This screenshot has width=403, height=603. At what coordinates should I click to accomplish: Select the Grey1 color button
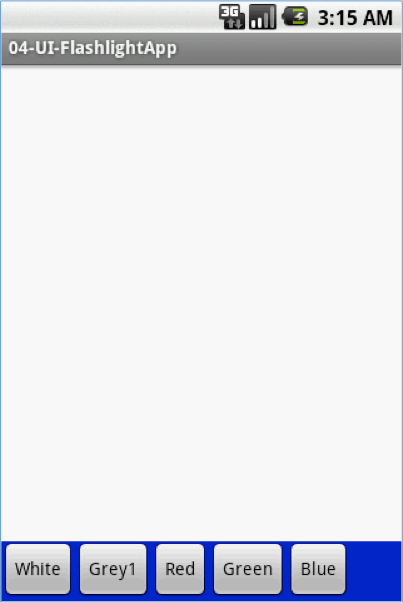coord(113,569)
